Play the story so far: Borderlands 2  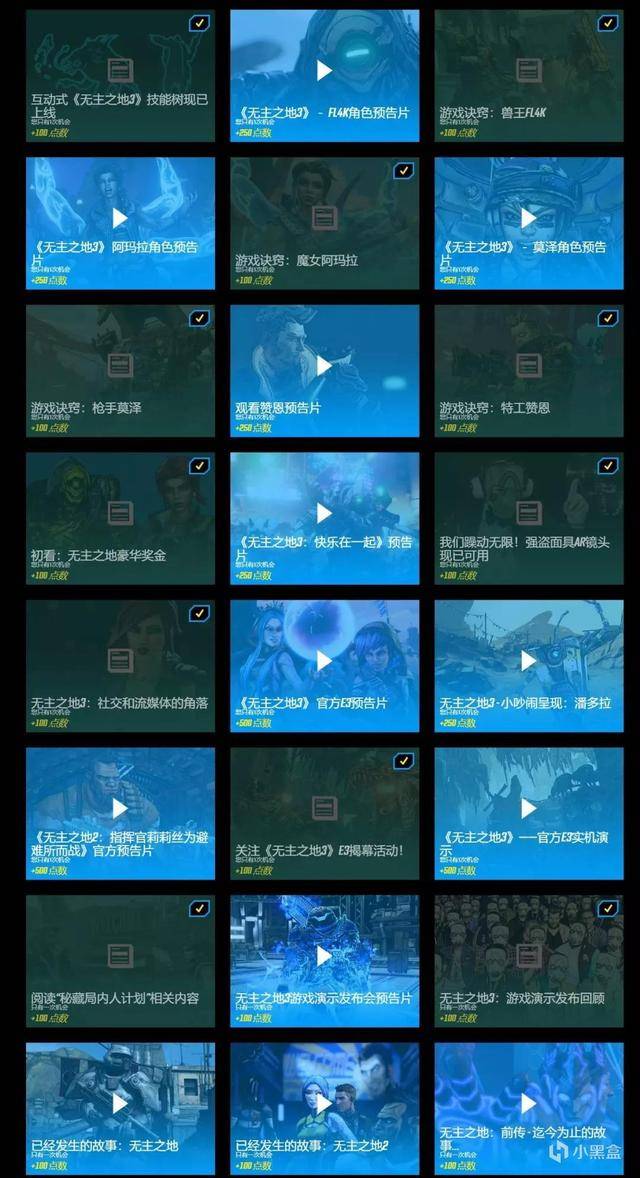click(324, 1103)
